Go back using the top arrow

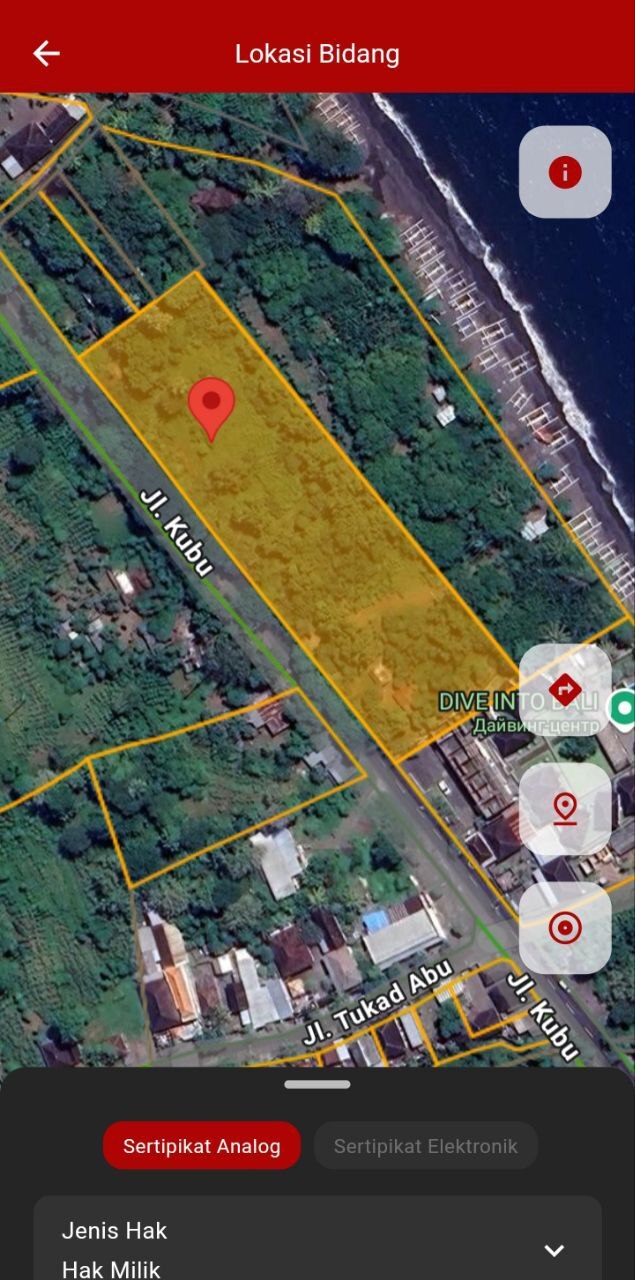pyautogui.click(x=46, y=54)
